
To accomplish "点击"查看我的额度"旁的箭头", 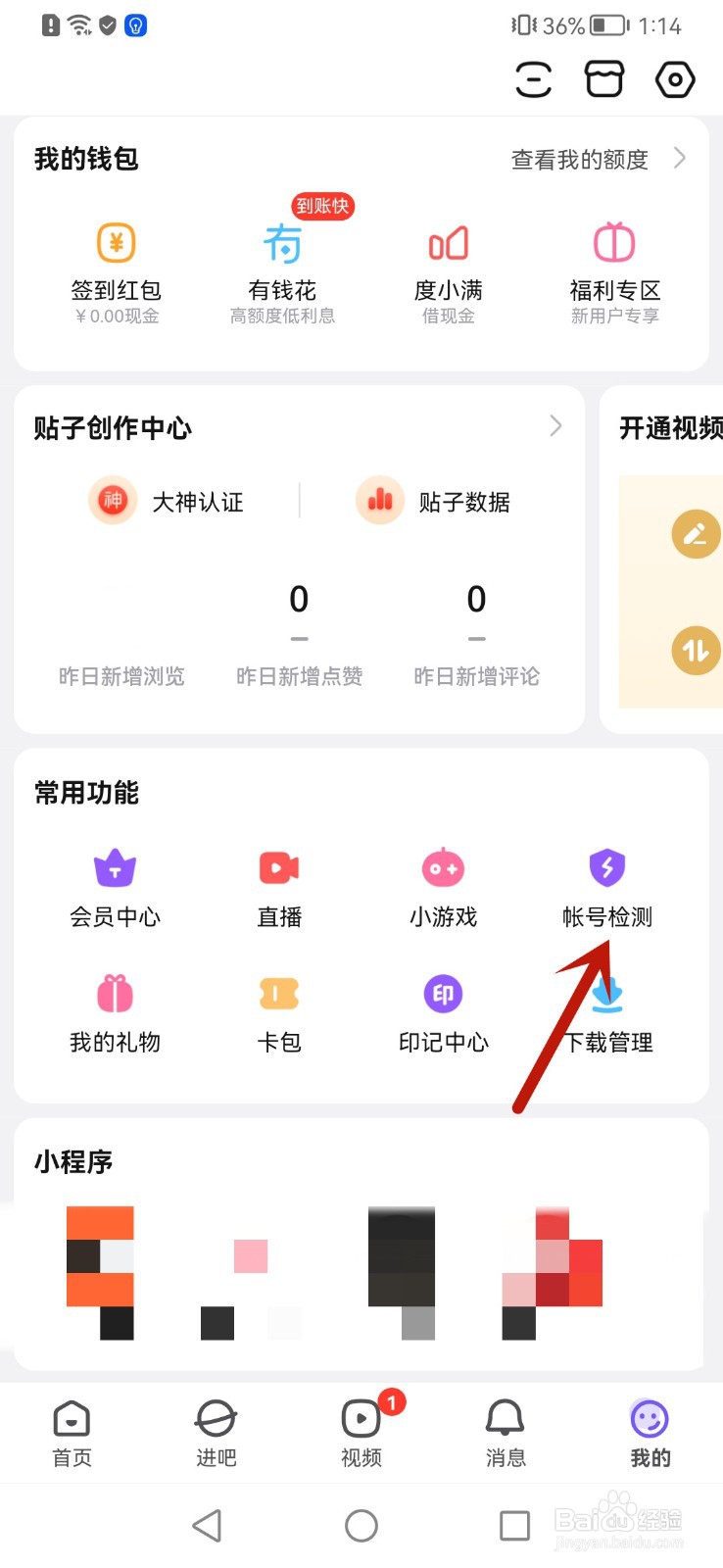I will [680, 158].
